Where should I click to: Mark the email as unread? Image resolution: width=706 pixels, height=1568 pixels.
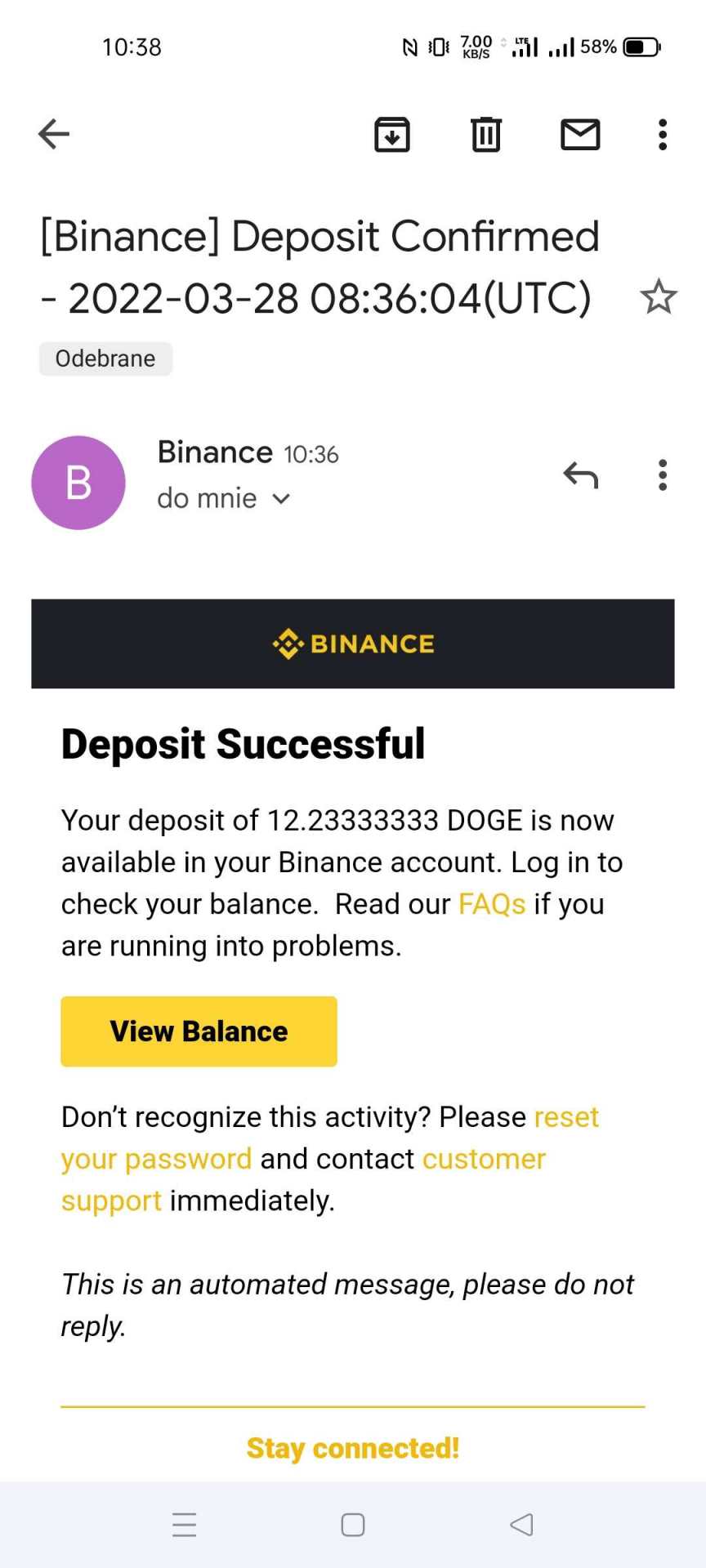pos(580,135)
